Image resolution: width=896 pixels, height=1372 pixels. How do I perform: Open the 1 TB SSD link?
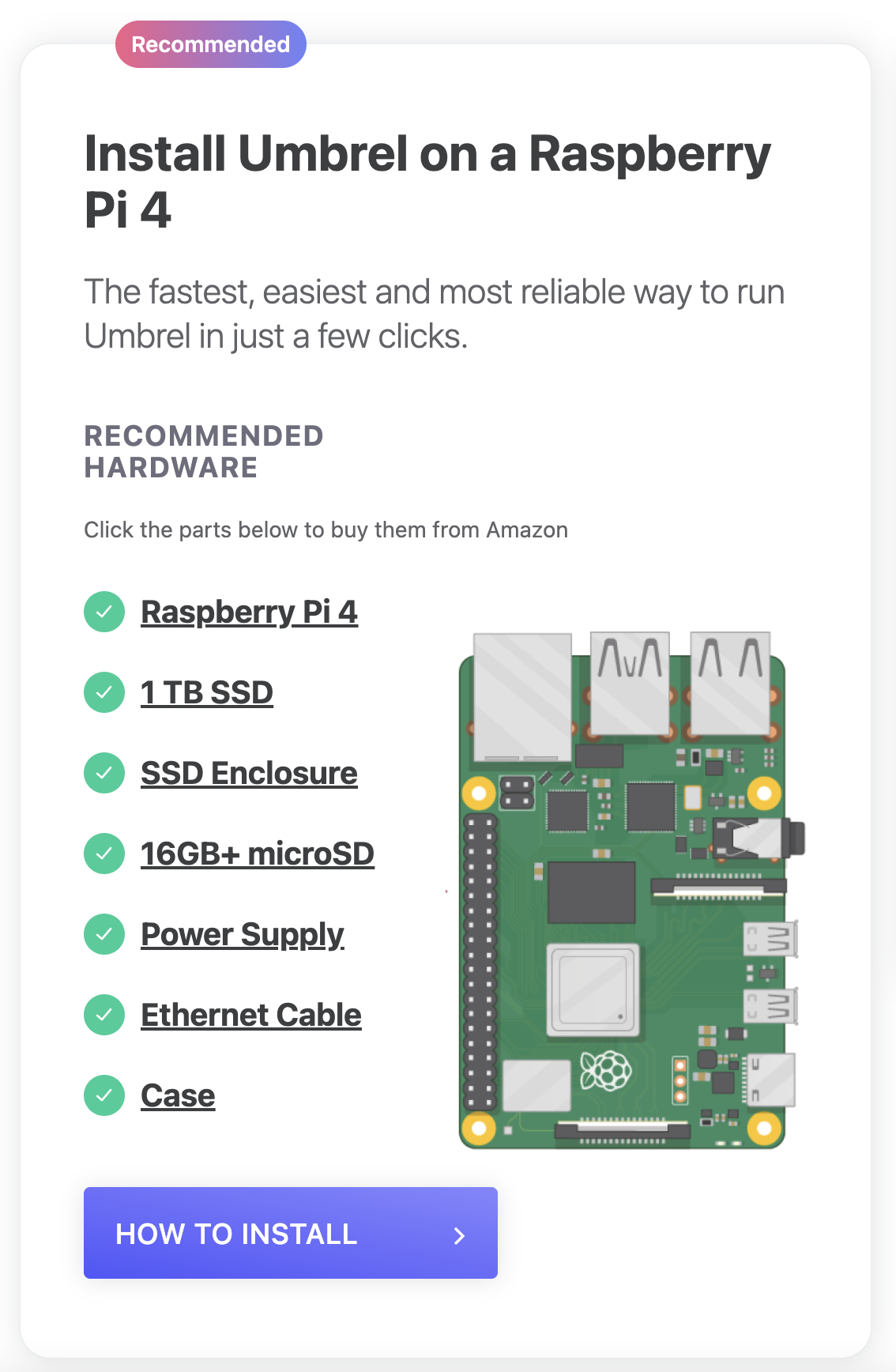click(206, 693)
